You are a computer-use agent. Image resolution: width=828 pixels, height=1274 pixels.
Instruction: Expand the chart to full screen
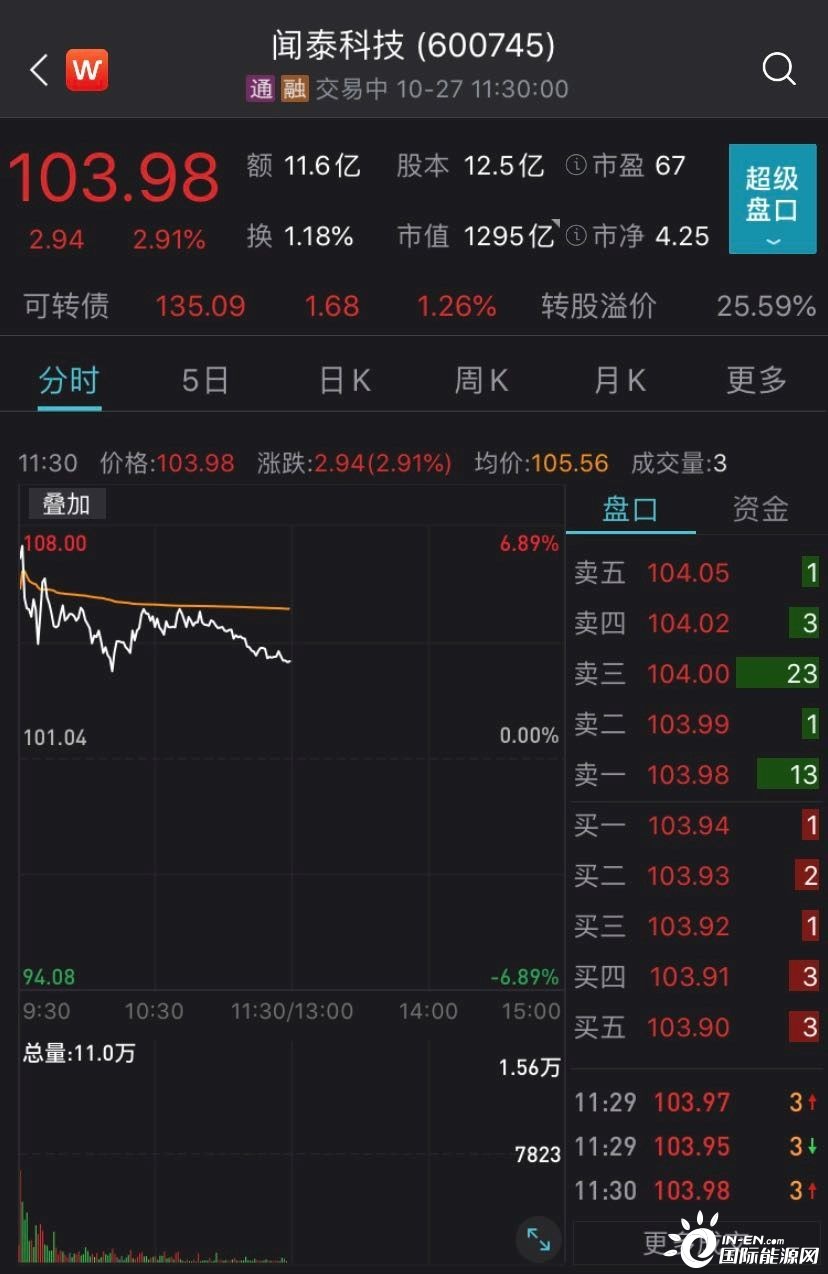(538, 1240)
